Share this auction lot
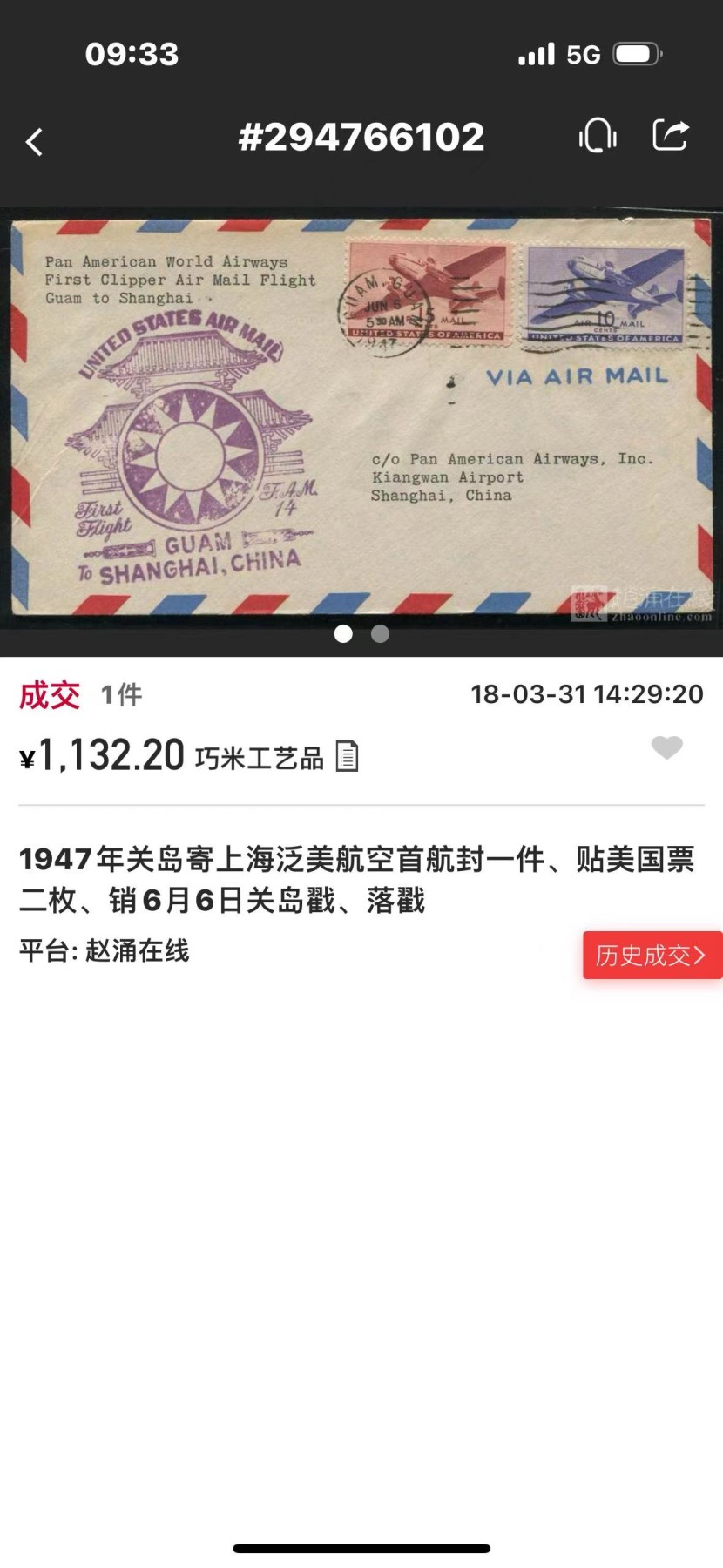The width and height of the screenshot is (723, 1568). [671, 136]
